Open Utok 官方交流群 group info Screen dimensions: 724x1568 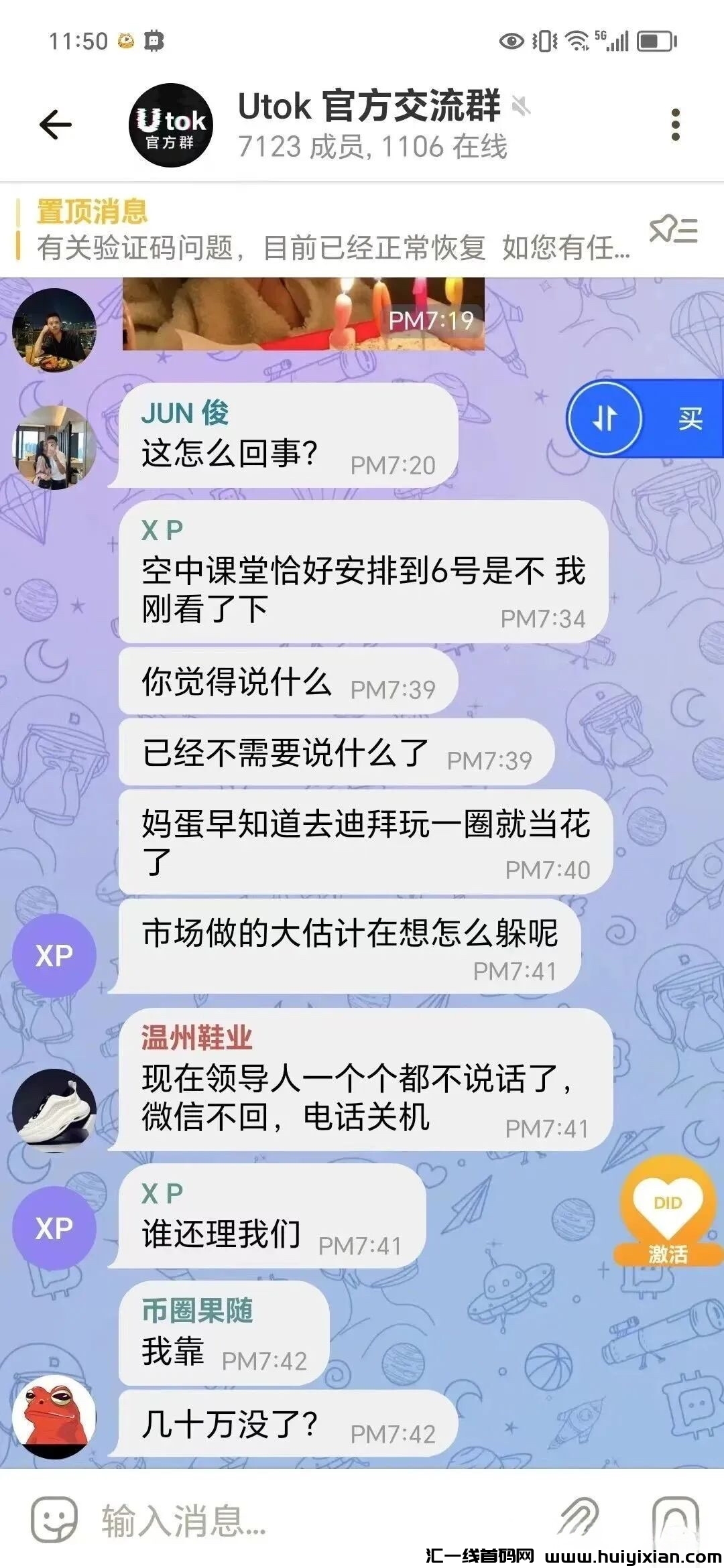tap(369, 125)
